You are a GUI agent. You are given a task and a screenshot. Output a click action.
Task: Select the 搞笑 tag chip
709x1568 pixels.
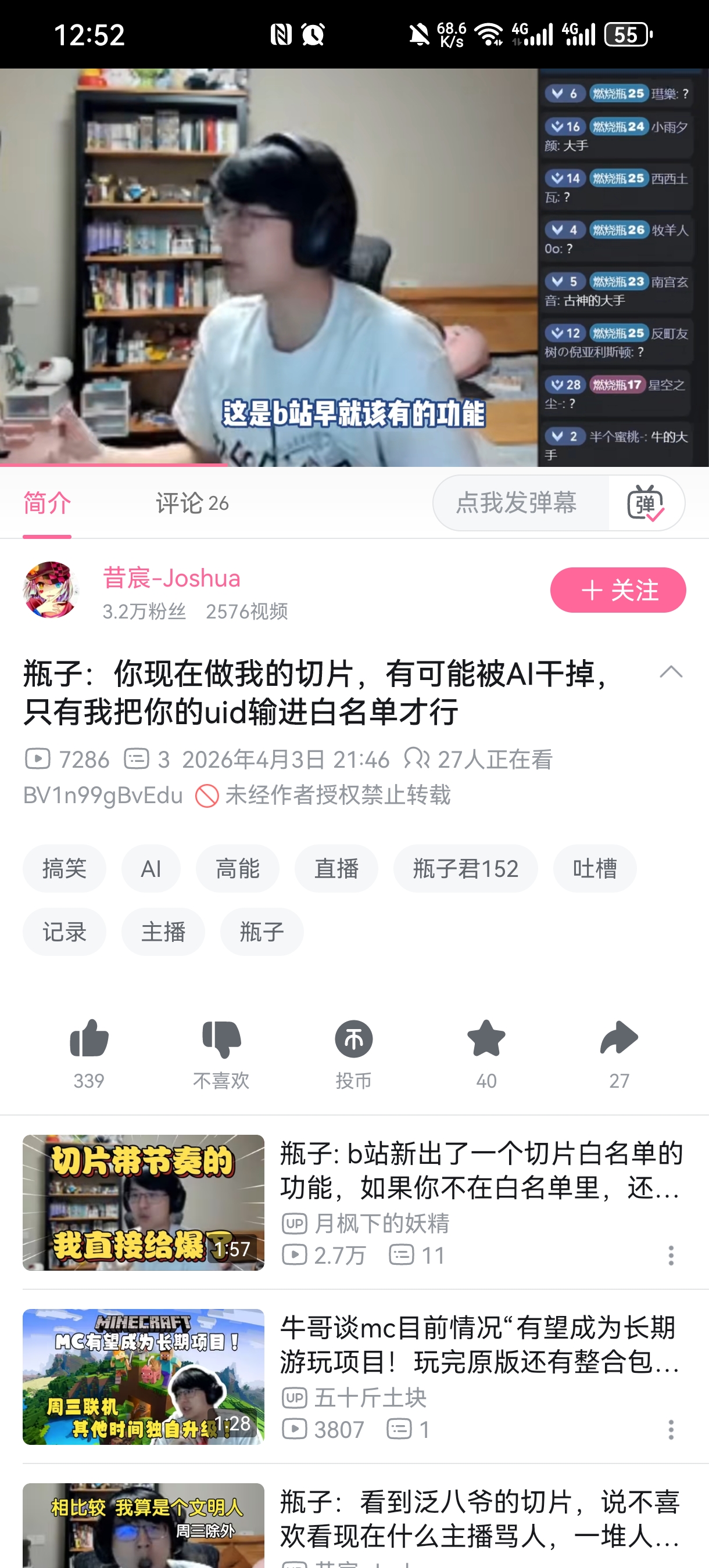click(x=65, y=869)
